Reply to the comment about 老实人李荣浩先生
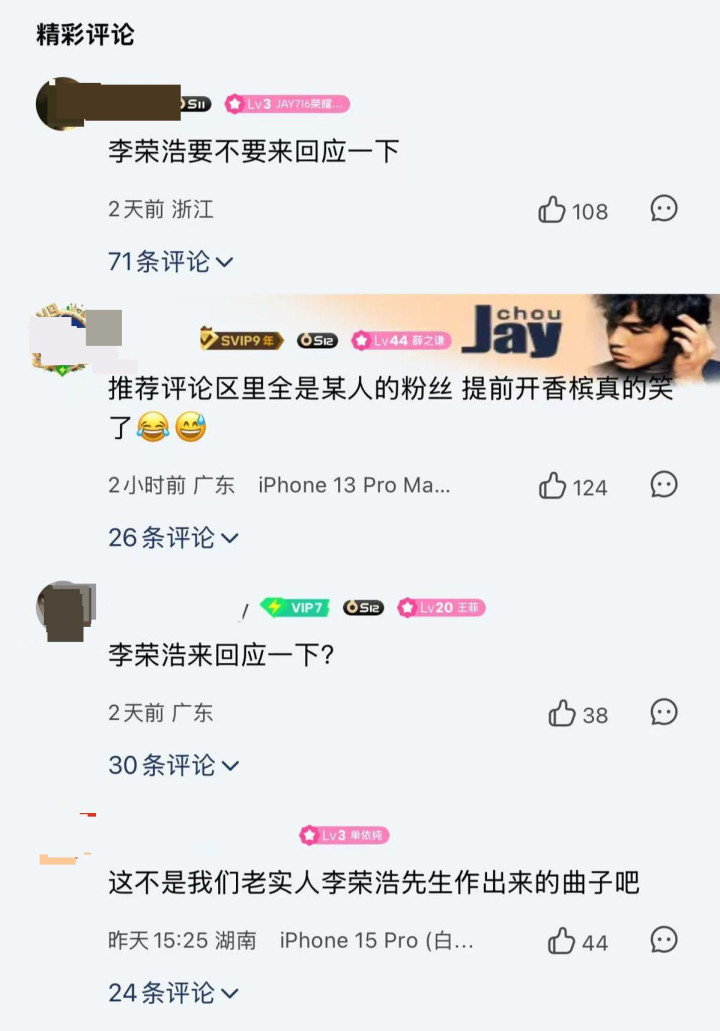The height and width of the screenshot is (1031, 720). (664, 940)
